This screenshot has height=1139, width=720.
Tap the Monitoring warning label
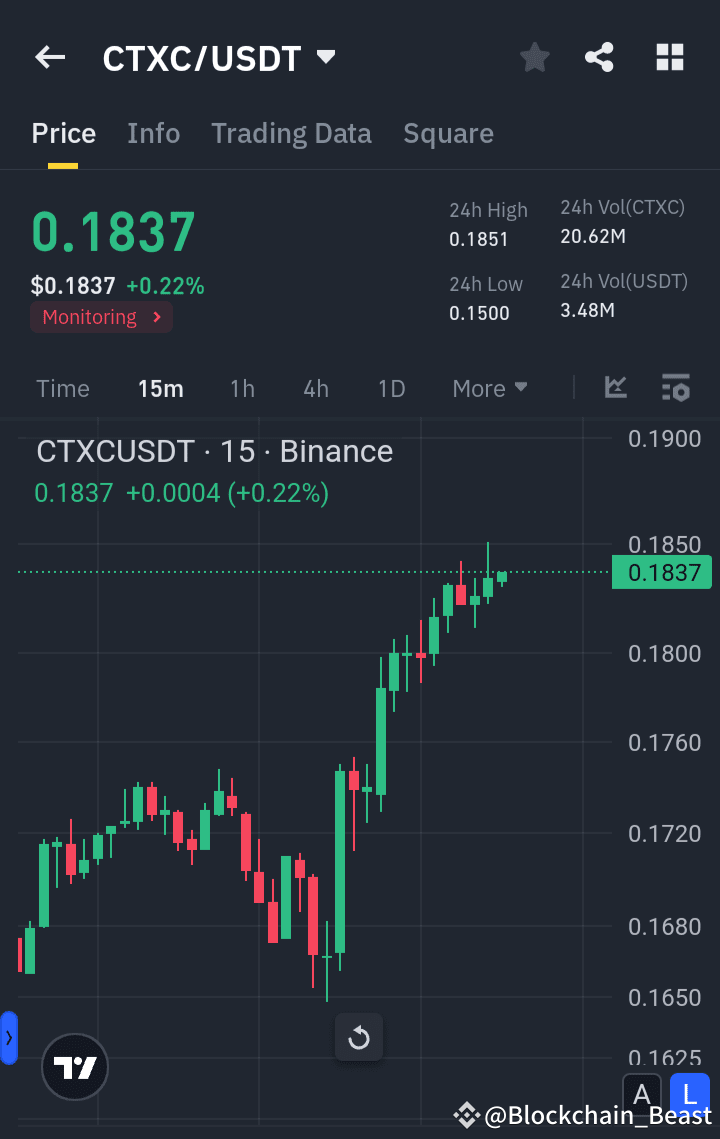(101, 317)
